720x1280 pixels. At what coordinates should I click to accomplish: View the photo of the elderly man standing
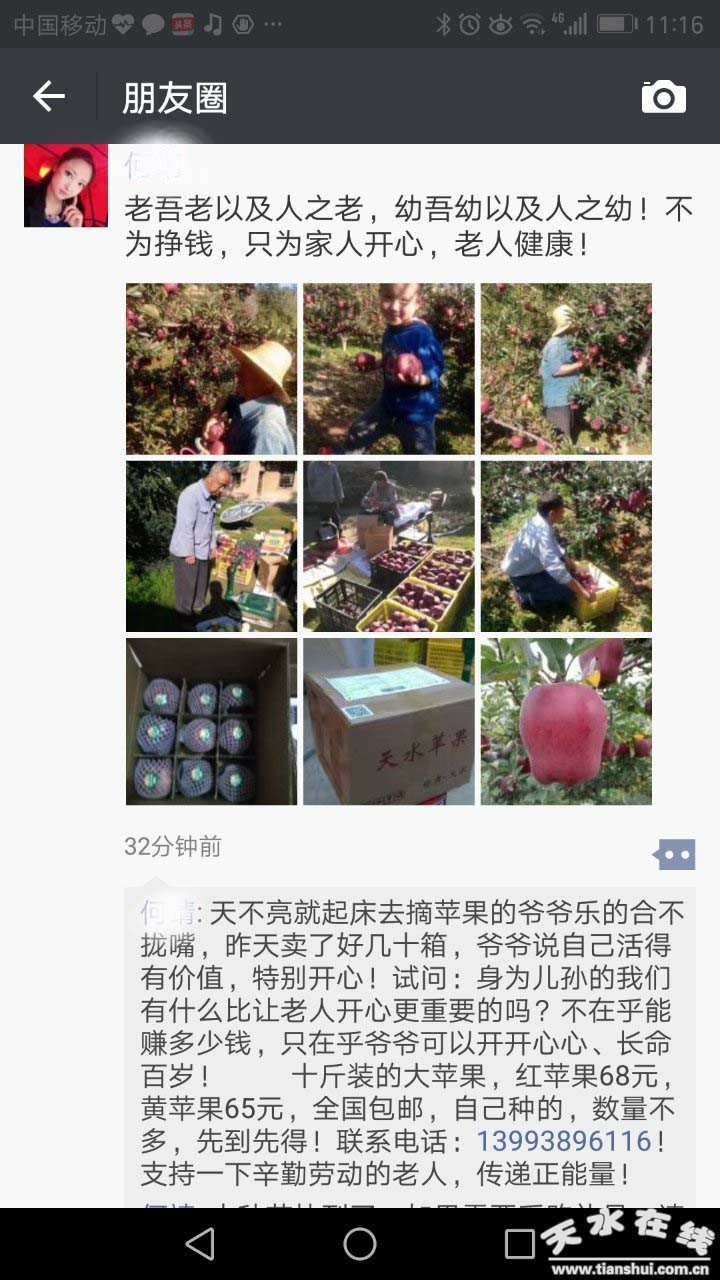click(x=211, y=546)
